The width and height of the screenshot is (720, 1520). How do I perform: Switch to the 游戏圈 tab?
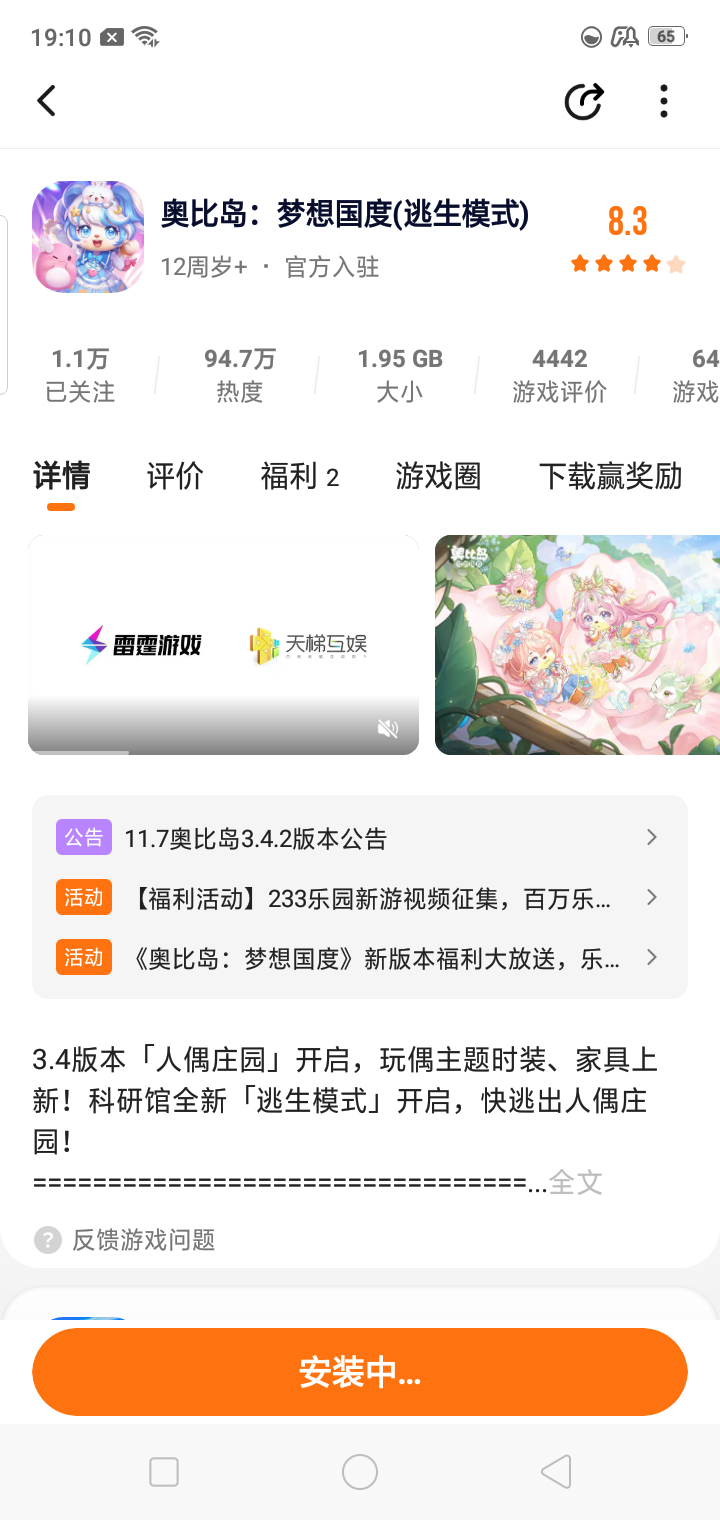coord(438,476)
